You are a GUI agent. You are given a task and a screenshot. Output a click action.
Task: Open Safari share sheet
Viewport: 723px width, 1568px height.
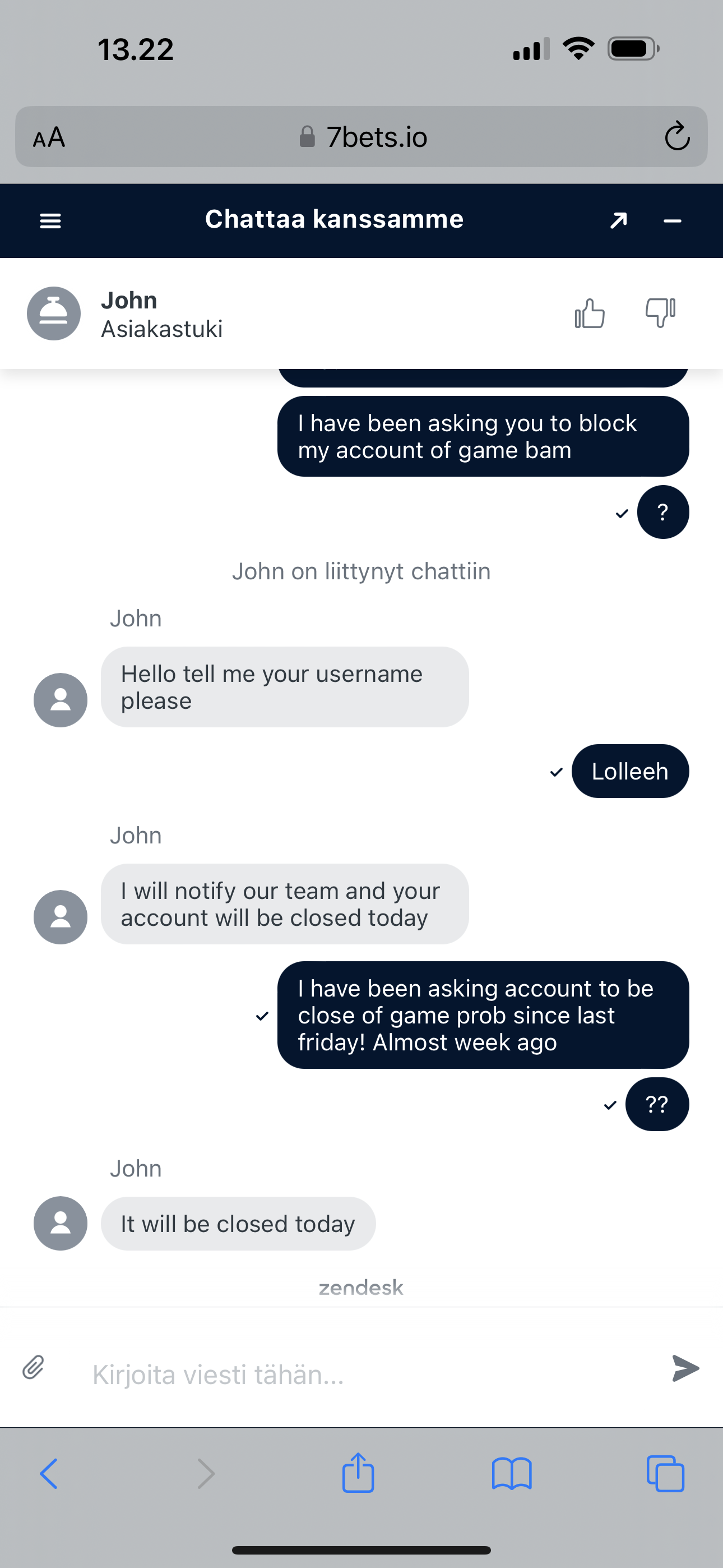tap(358, 1474)
